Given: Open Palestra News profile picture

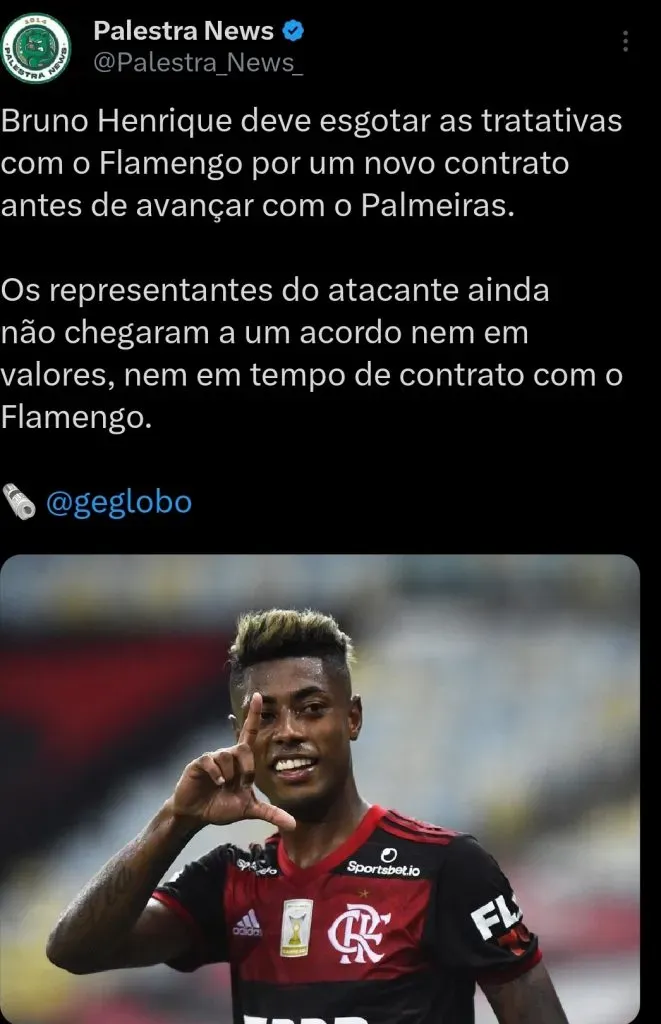Looking at the screenshot, I should click(x=36, y=48).
